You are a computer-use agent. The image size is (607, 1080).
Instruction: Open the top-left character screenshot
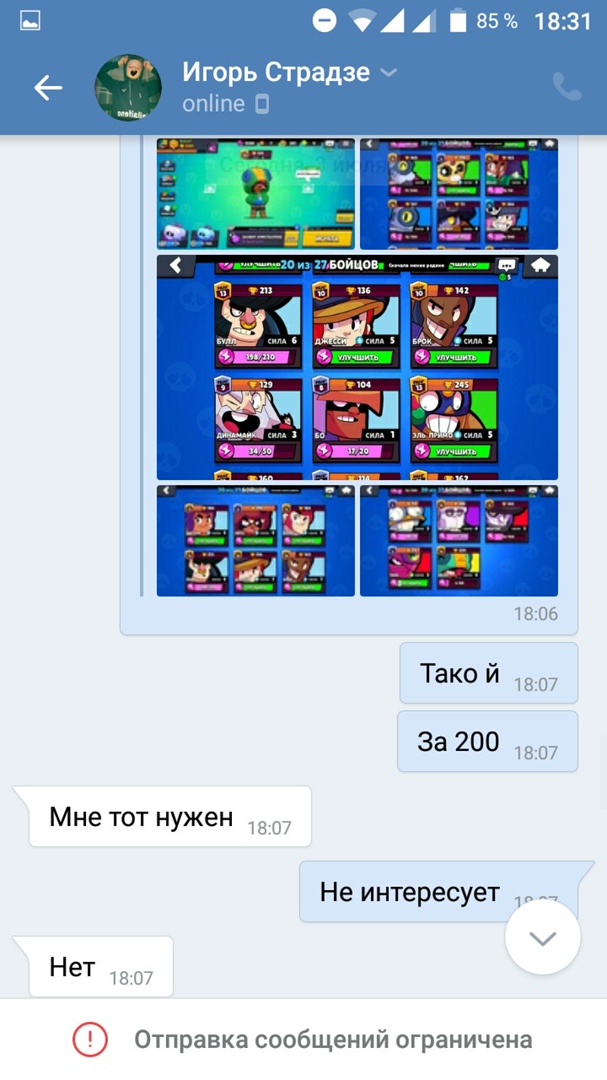(x=256, y=194)
